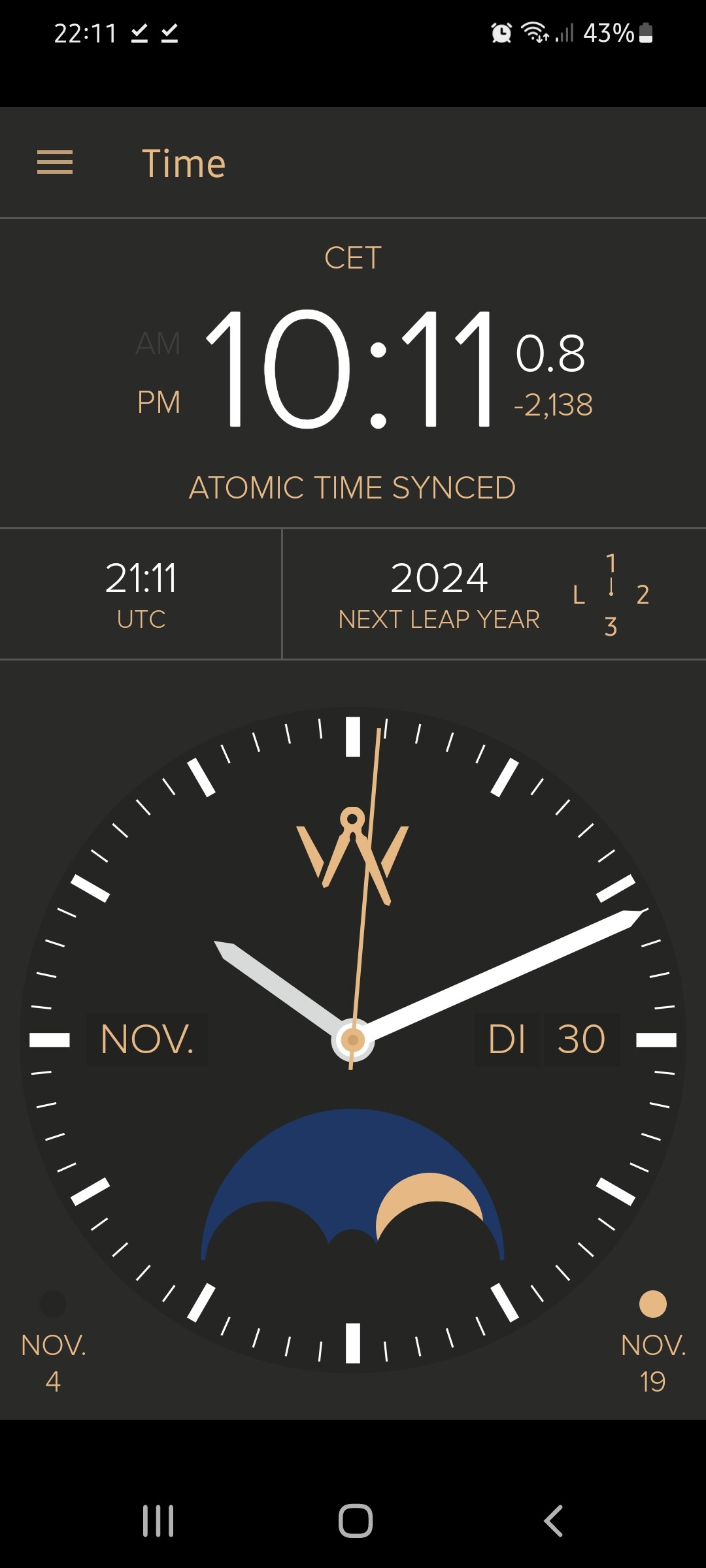
Task: Open the hamburger drawer menu
Action: [55, 162]
